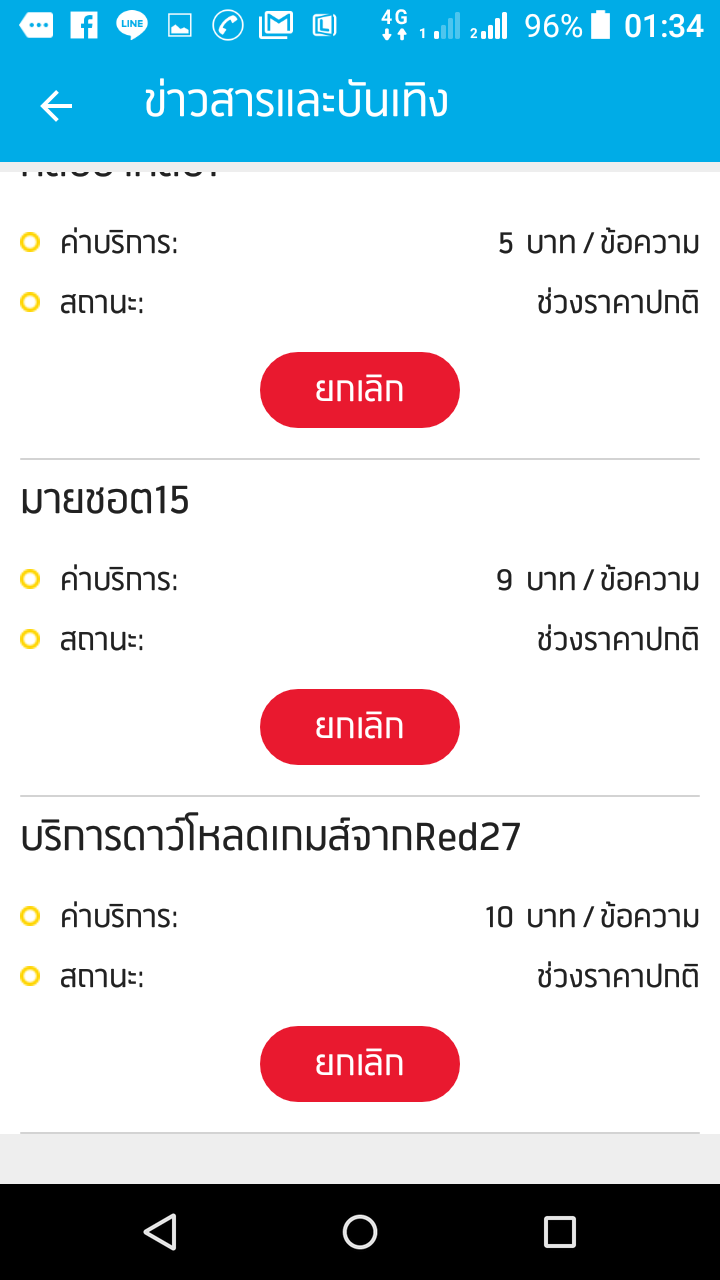Go back using the header arrow
This screenshot has height=1280, width=720.
point(56,106)
